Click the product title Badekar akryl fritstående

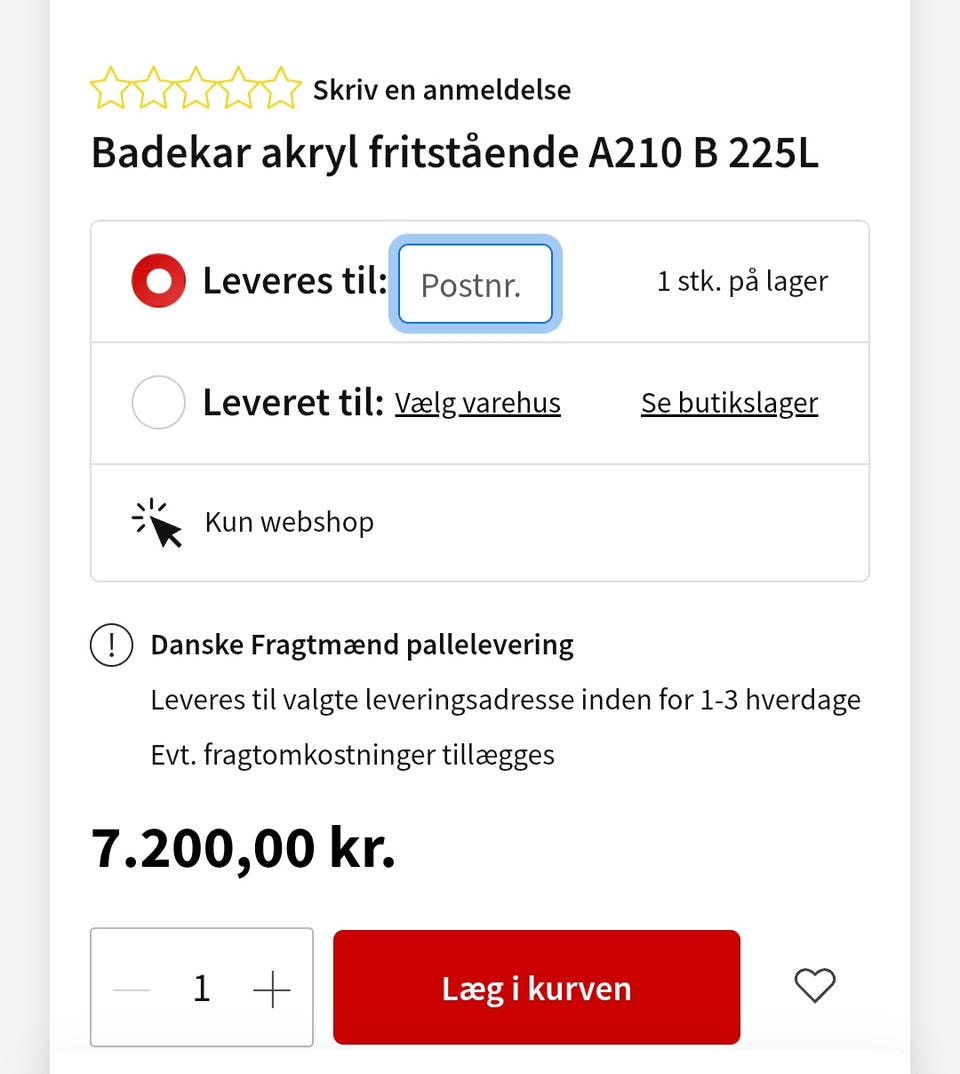455,153
